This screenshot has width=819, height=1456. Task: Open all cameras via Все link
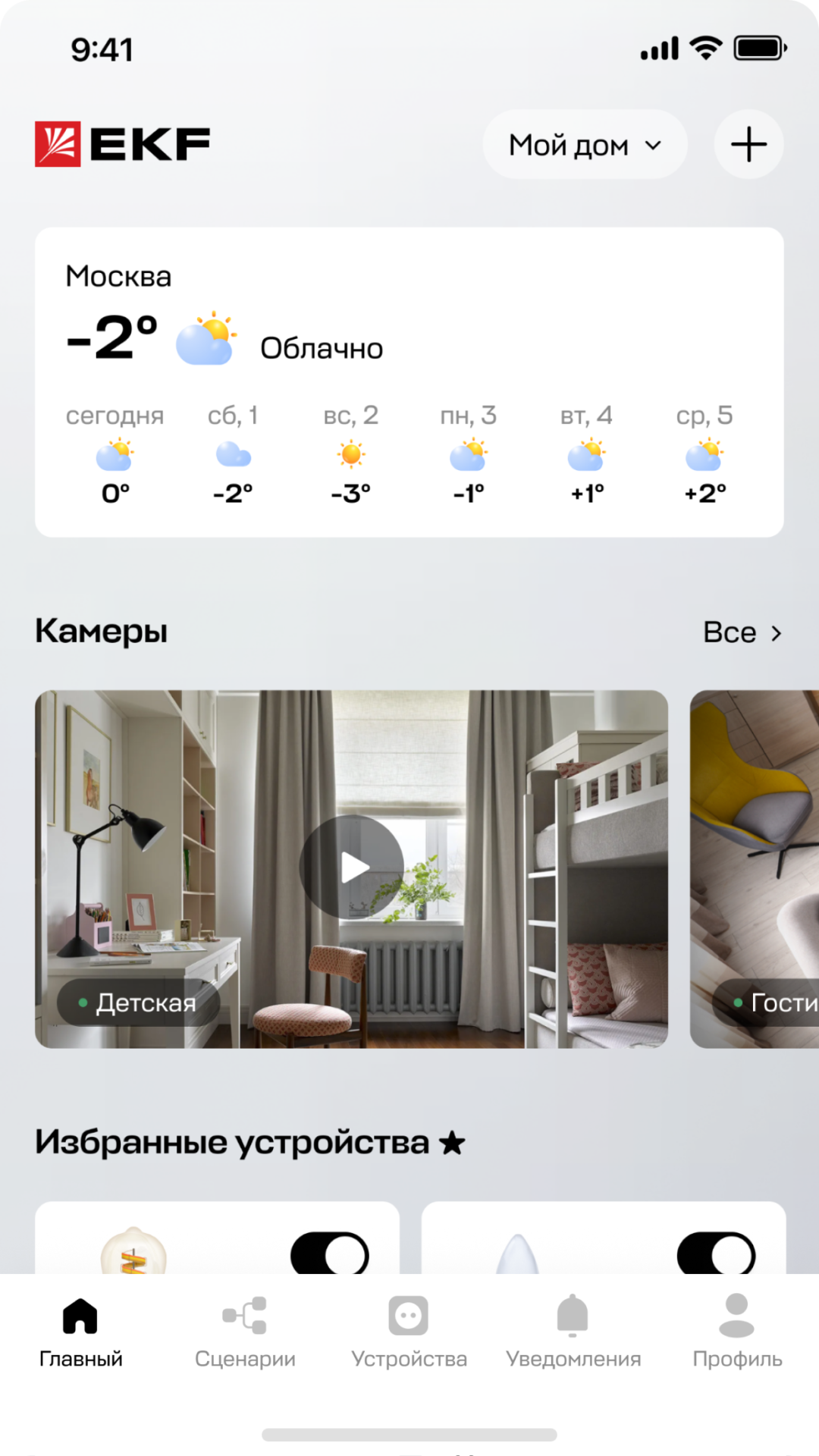pyautogui.click(x=742, y=632)
